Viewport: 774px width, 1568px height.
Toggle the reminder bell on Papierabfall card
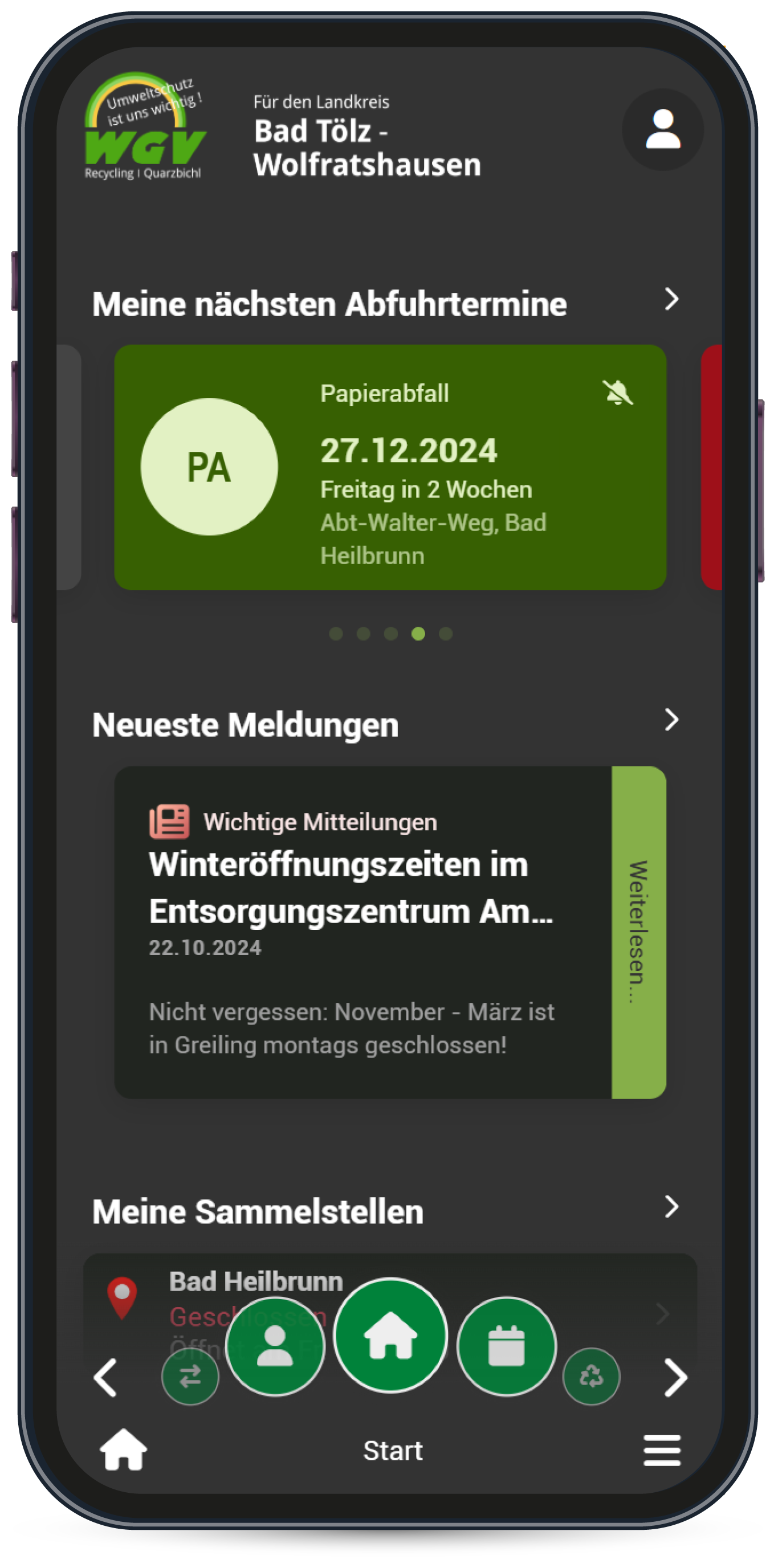point(617,393)
